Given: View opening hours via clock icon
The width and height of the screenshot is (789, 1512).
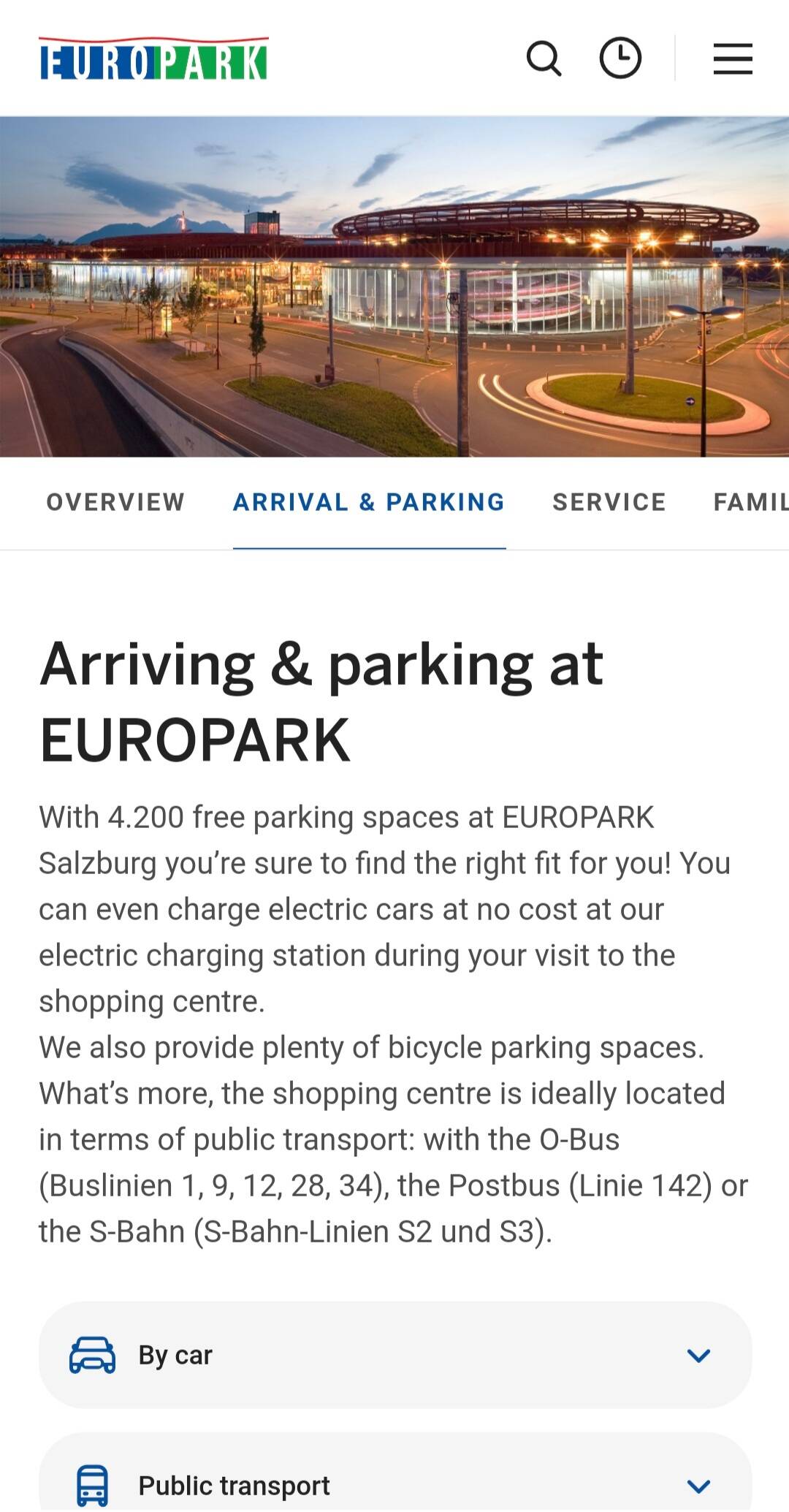Looking at the screenshot, I should [x=620, y=58].
